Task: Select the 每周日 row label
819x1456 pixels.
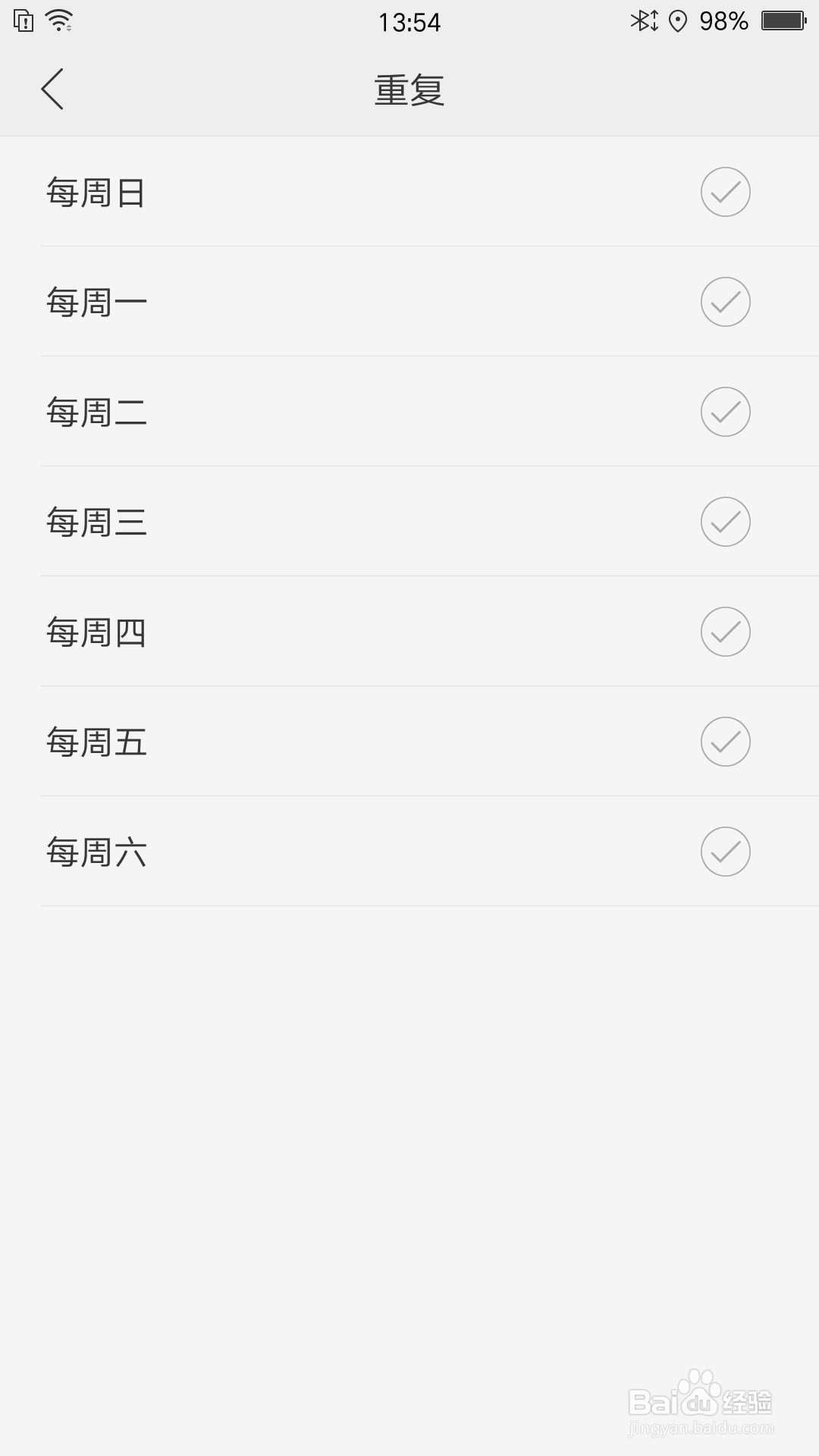Action: (x=96, y=193)
